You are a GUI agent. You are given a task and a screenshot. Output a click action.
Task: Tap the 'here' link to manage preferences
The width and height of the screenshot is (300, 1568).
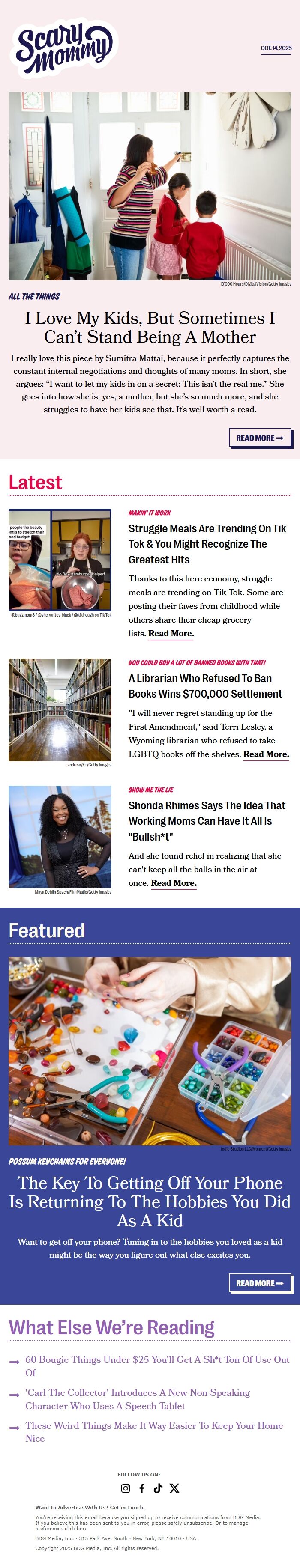(x=82, y=1529)
